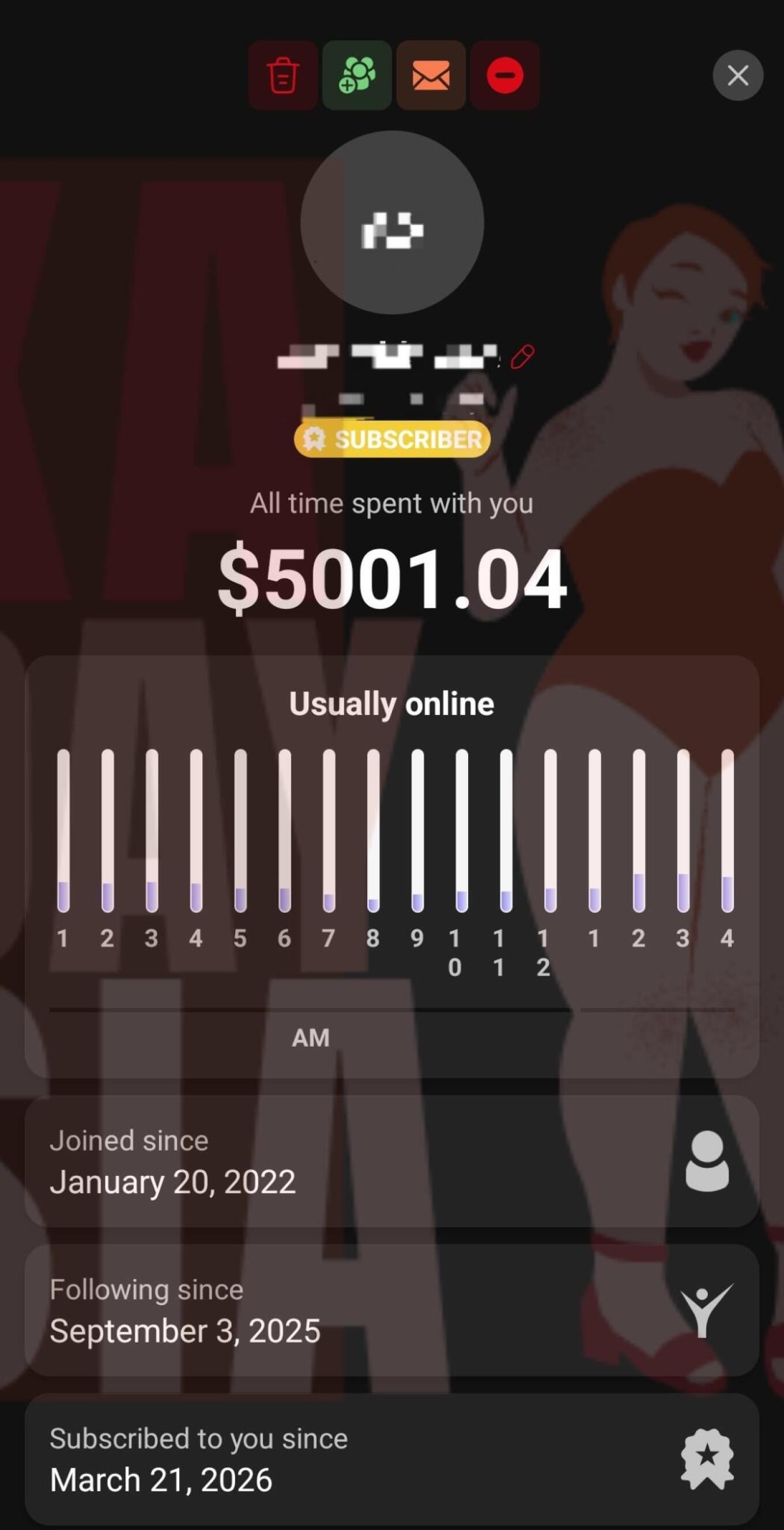Tap the red trash delete icon

tap(282, 76)
